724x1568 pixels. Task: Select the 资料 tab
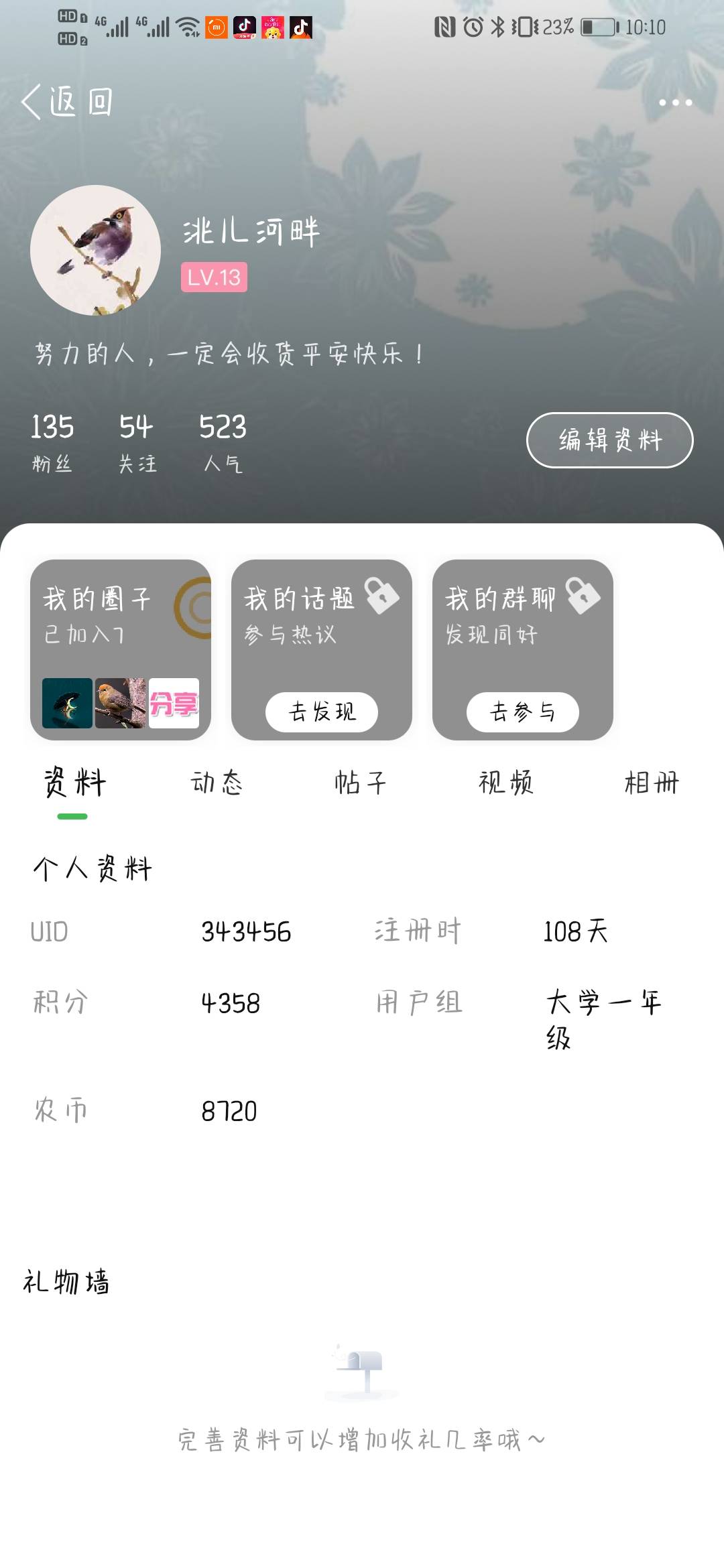tap(74, 783)
